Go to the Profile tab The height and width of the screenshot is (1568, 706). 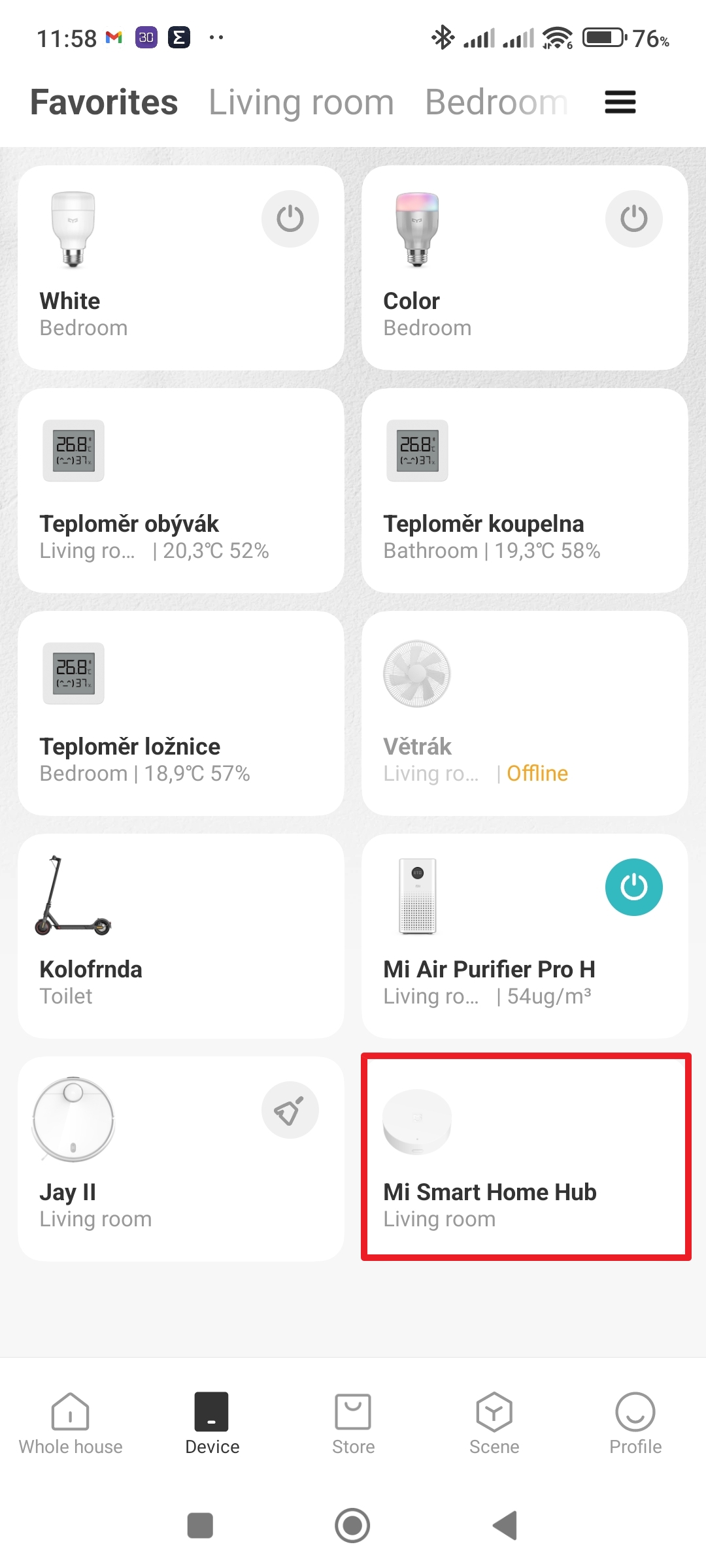(x=635, y=1424)
